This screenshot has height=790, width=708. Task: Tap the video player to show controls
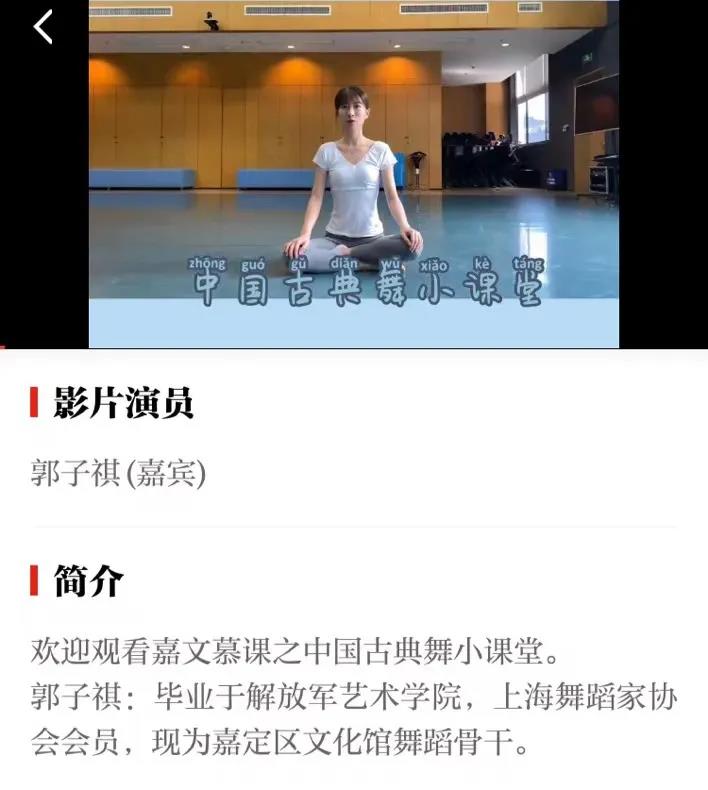(353, 174)
